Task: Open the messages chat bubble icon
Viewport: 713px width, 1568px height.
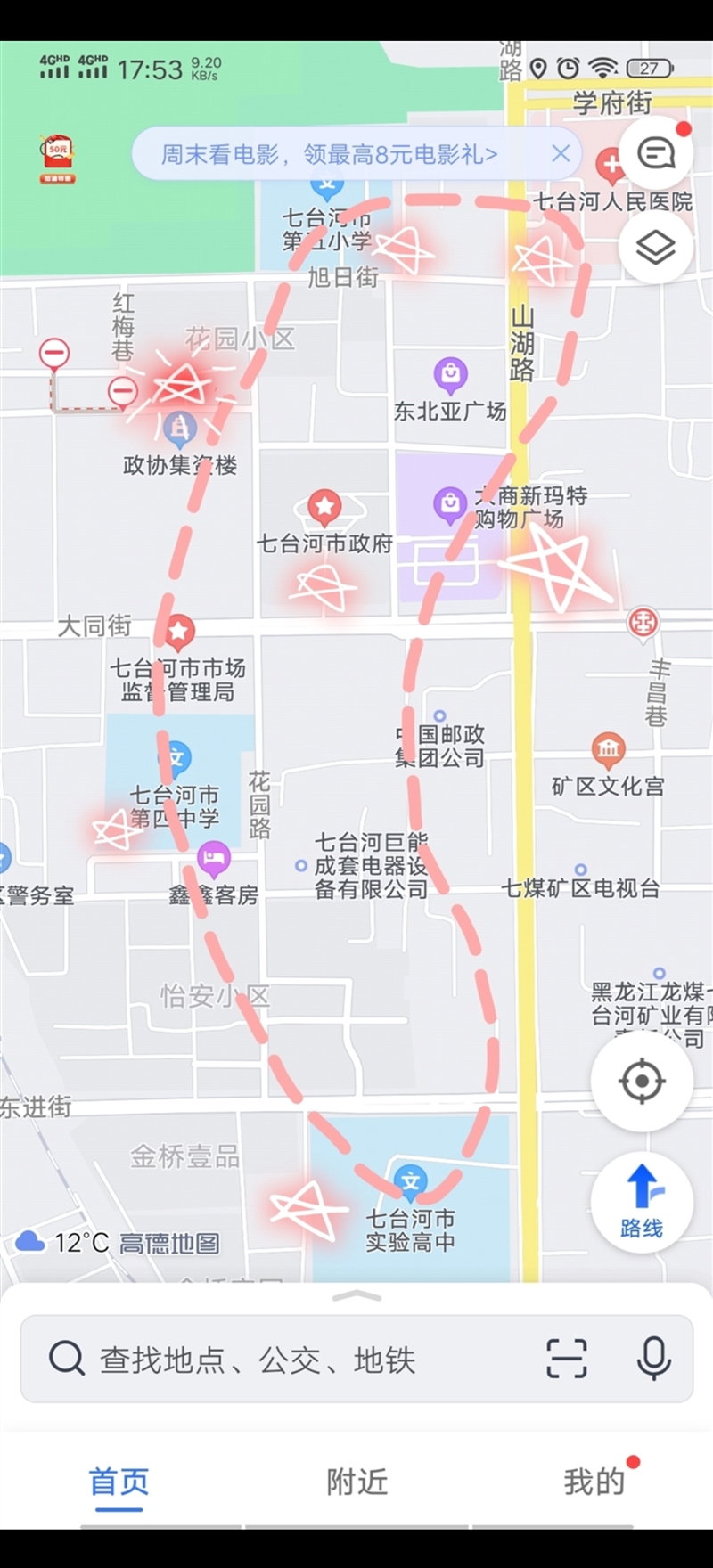Action: [657, 154]
